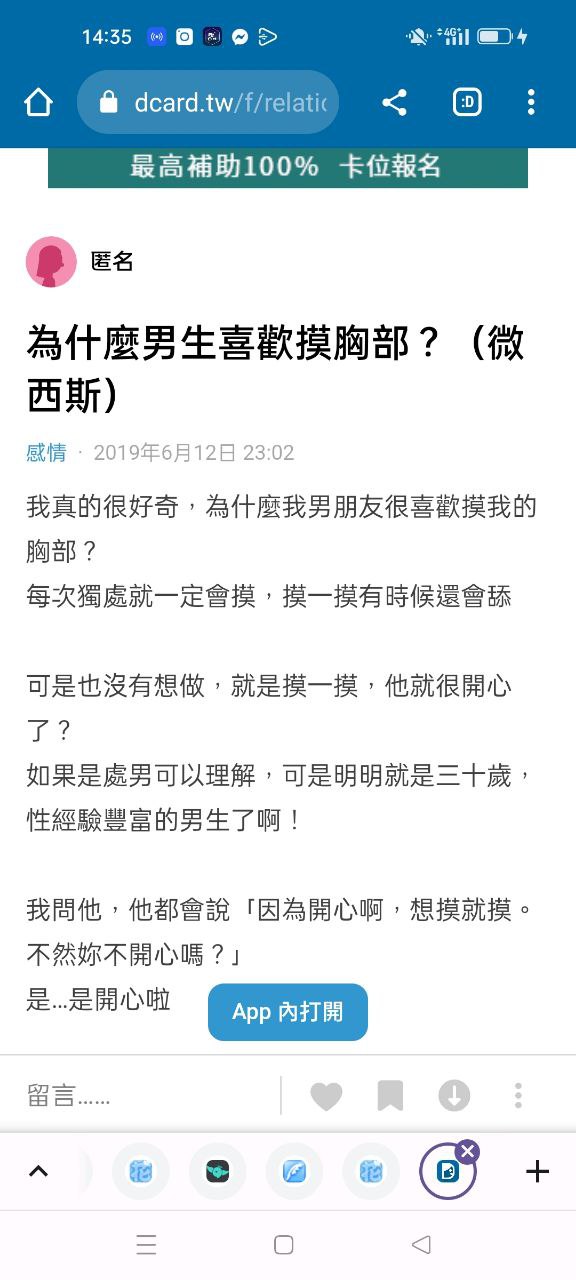Bookmark this Dcard post
The width and height of the screenshot is (576, 1280).
click(390, 1096)
